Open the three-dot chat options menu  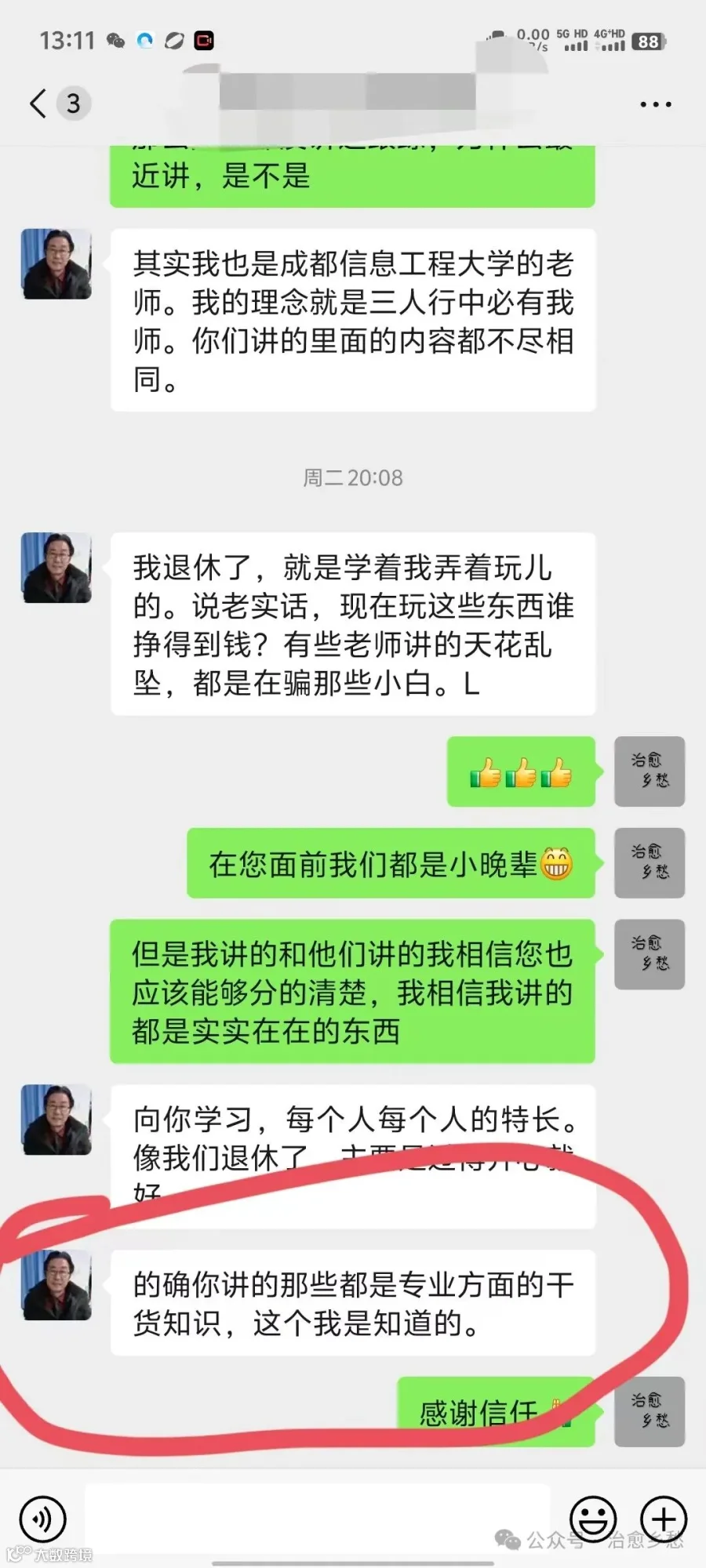656,104
